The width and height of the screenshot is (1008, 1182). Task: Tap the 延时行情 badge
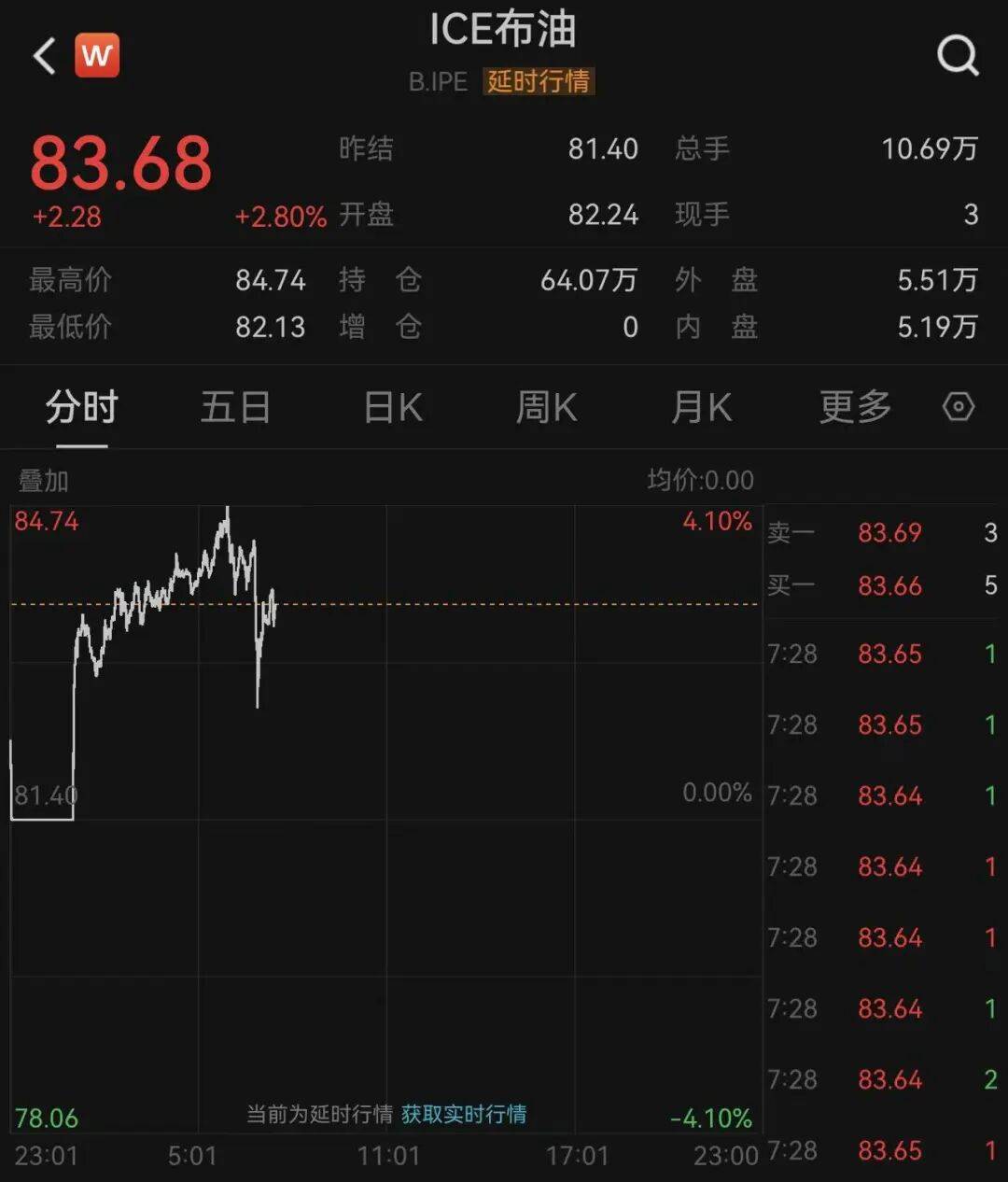(539, 83)
